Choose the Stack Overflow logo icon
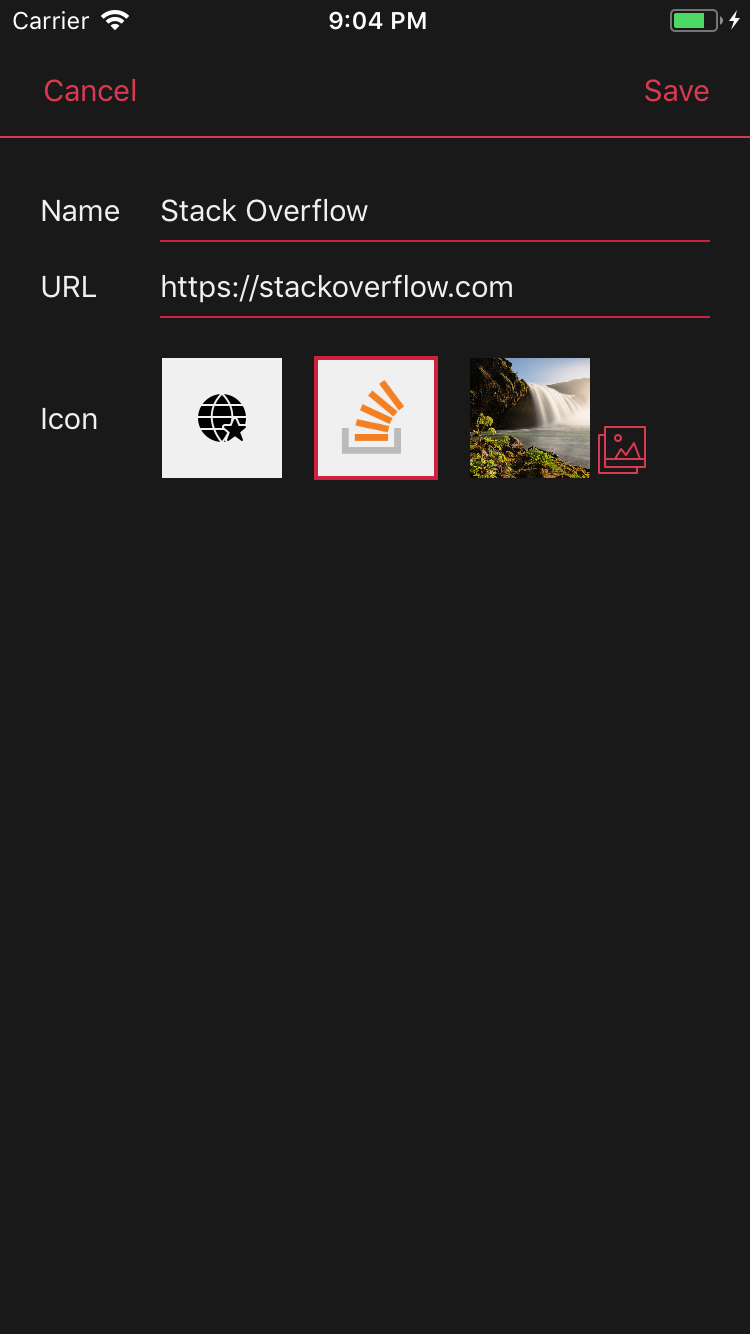Image resolution: width=750 pixels, height=1334 pixels. coord(376,418)
